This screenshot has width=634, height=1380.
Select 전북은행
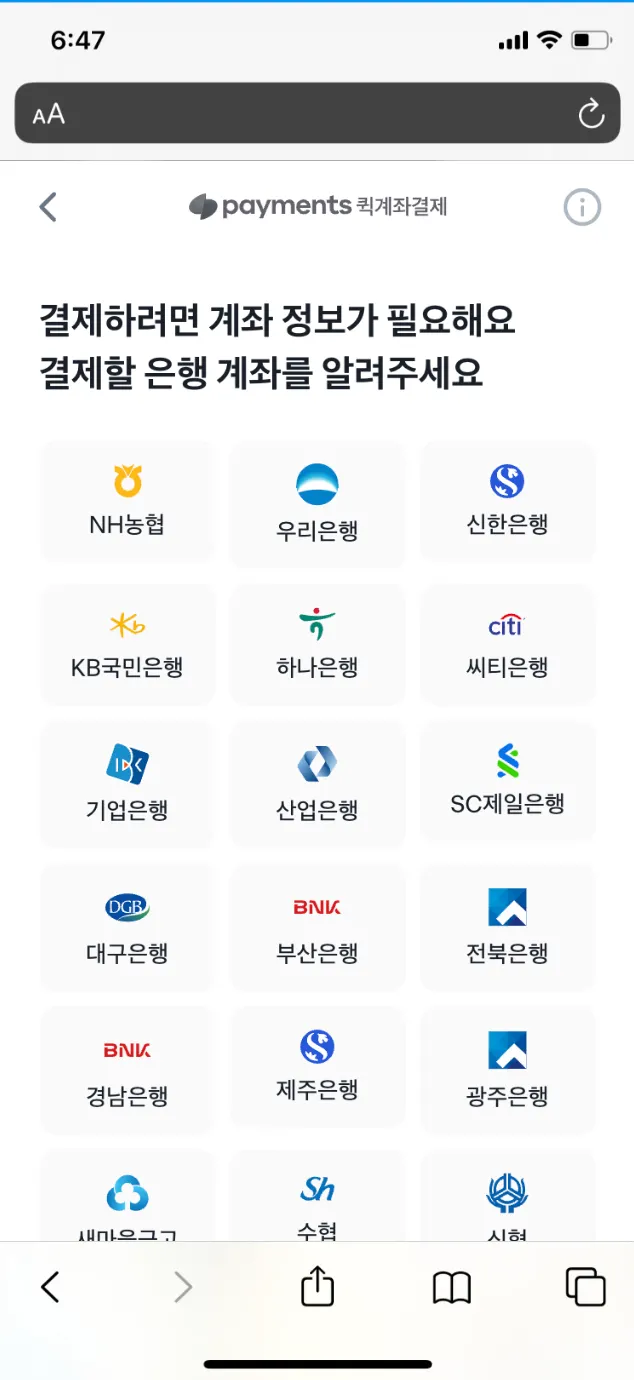pos(507,930)
